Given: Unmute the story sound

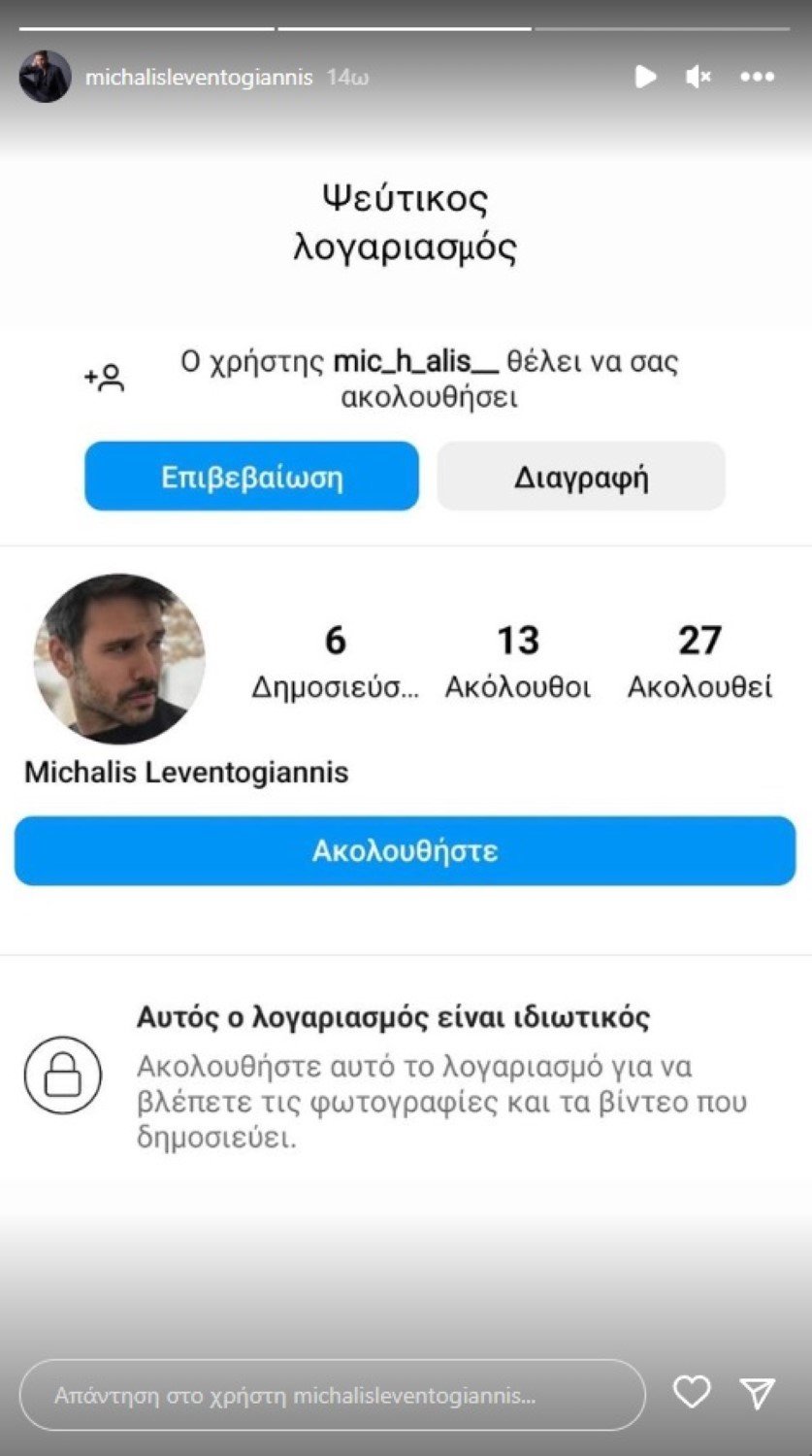Looking at the screenshot, I should pyautogui.click(x=698, y=76).
